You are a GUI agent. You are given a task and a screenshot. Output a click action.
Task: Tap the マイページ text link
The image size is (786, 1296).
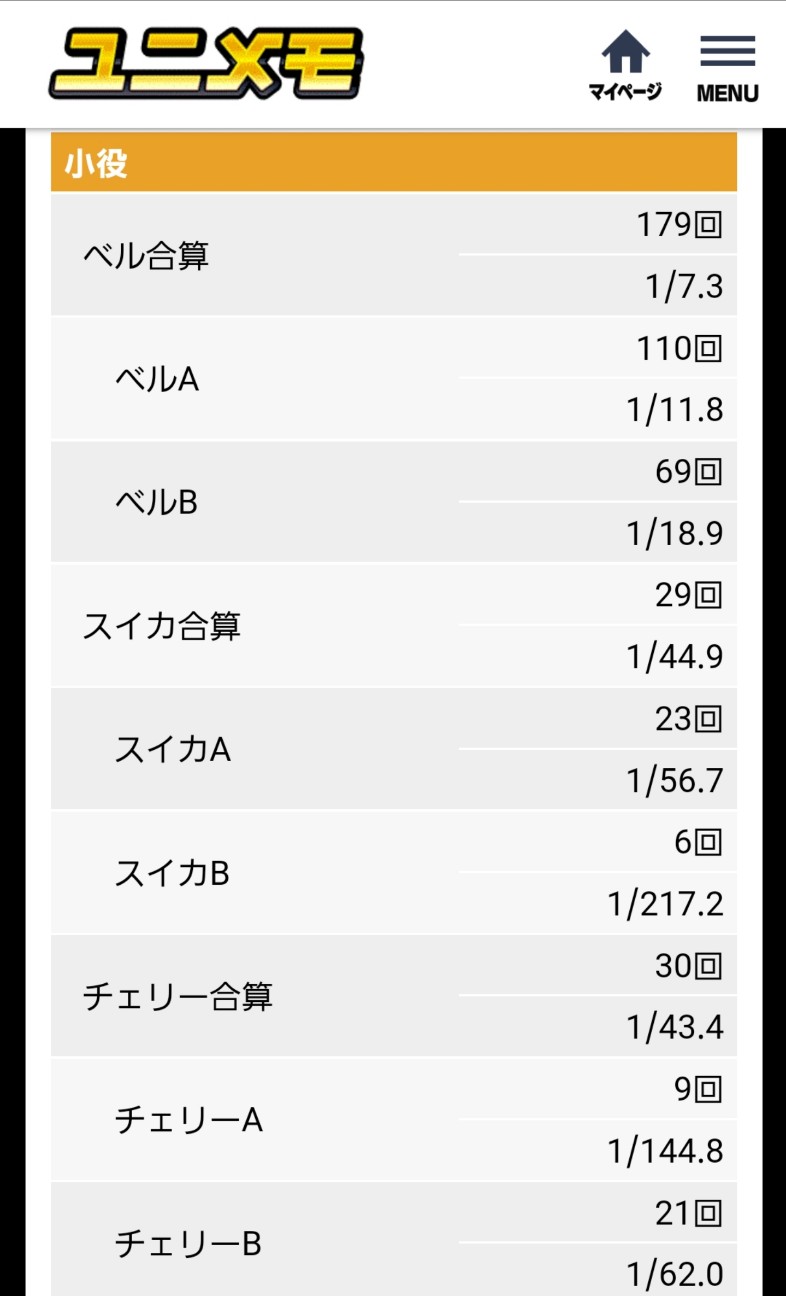point(625,93)
